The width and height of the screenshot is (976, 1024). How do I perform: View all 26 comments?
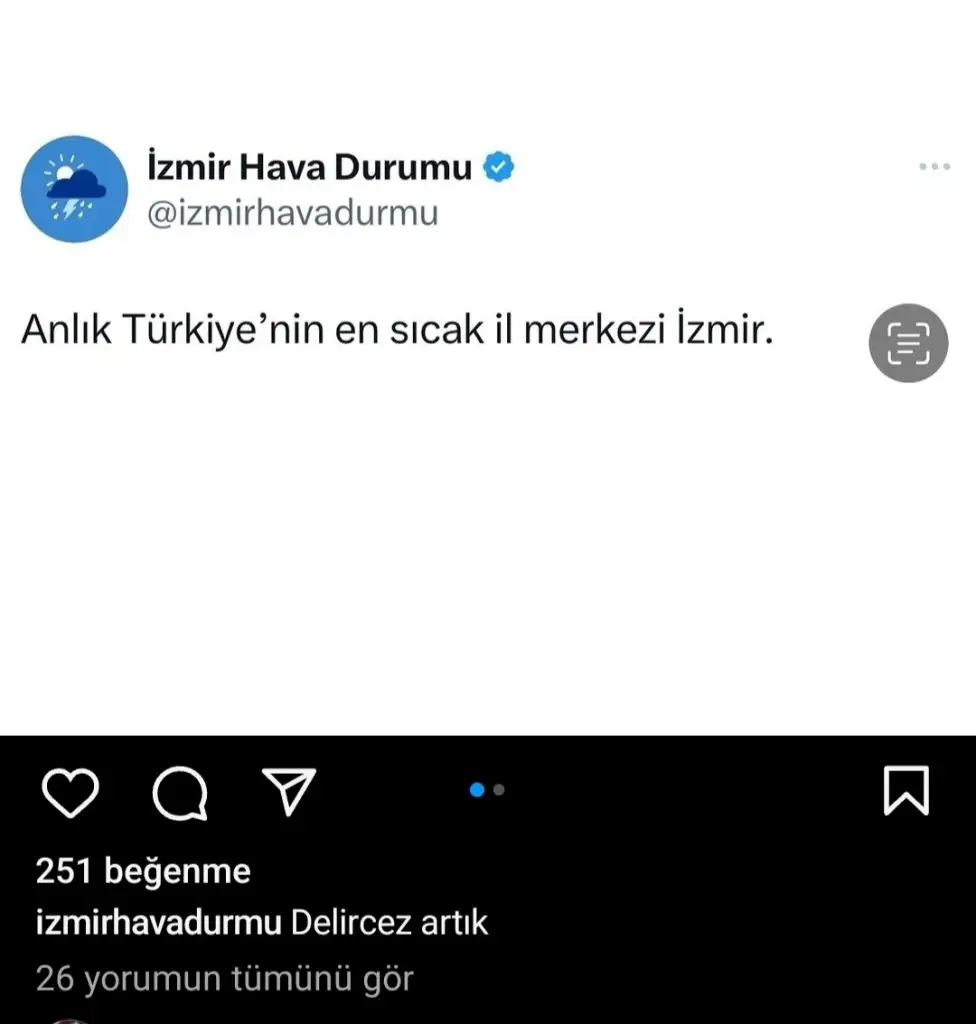click(224, 978)
